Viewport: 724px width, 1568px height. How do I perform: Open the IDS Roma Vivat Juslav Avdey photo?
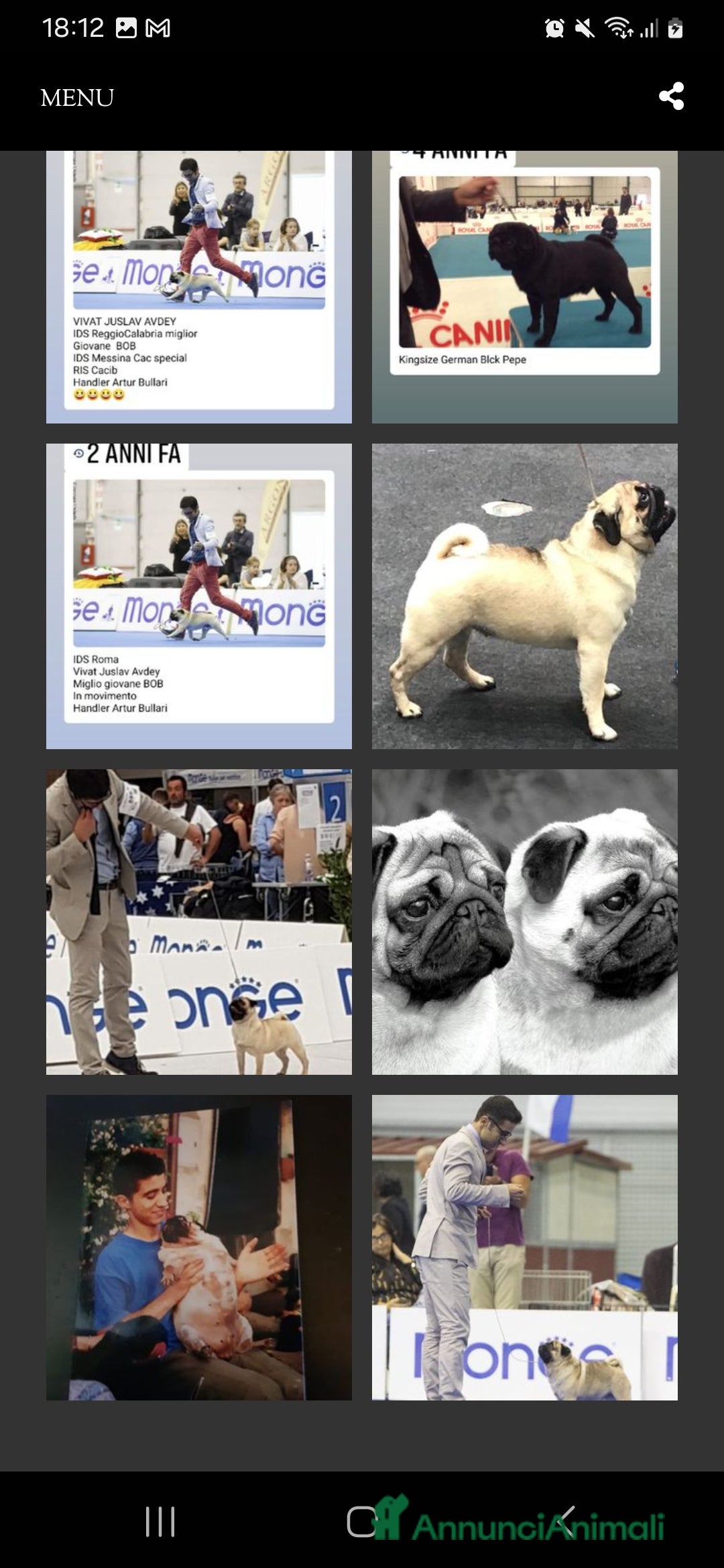[x=198, y=596]
